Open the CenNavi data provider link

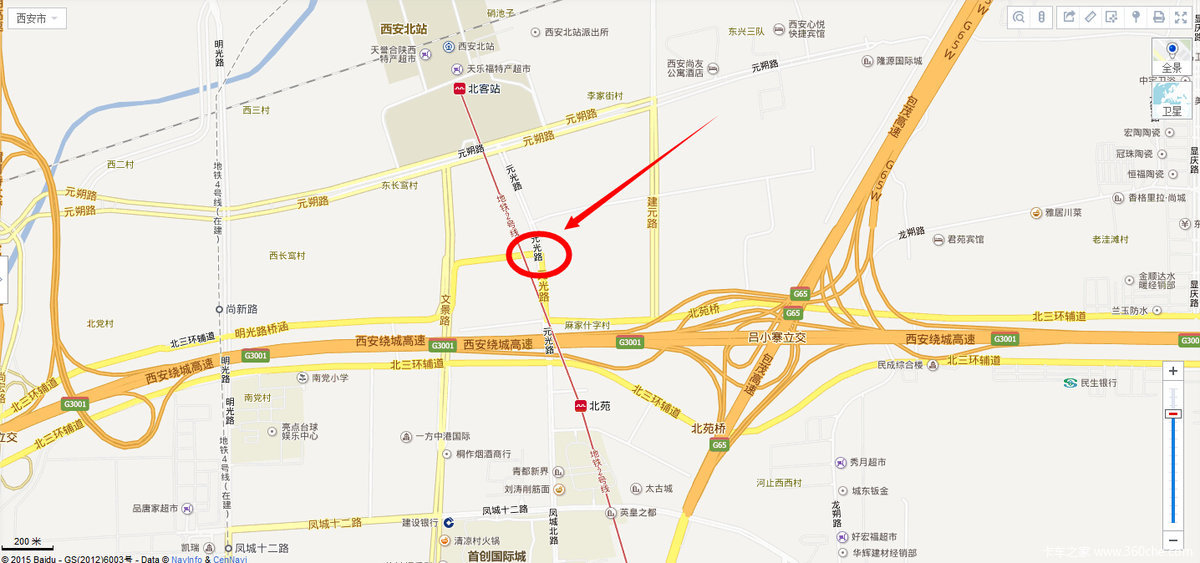(x=229, y=558)
